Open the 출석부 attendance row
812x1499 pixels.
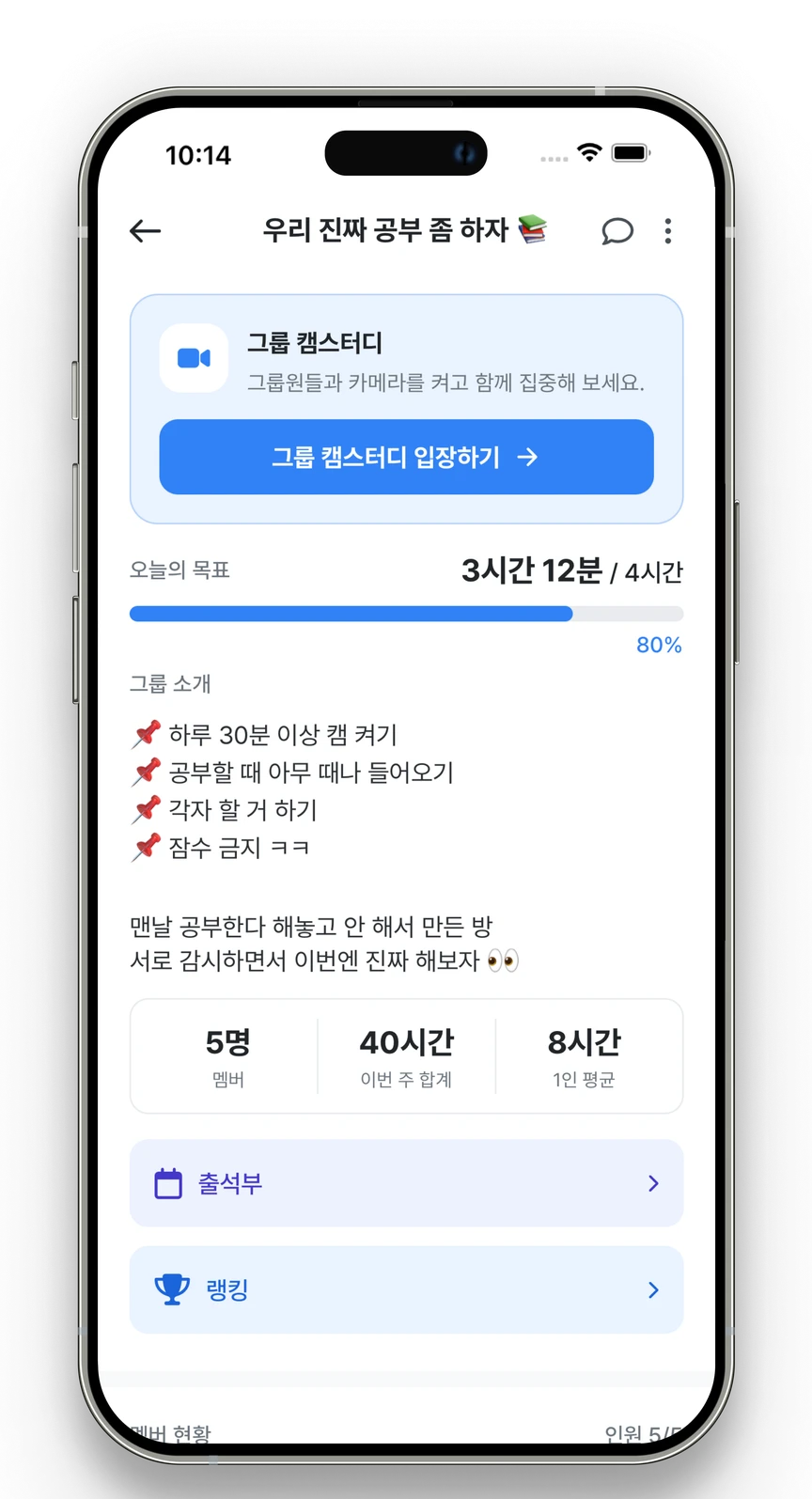click(406, 1182)
